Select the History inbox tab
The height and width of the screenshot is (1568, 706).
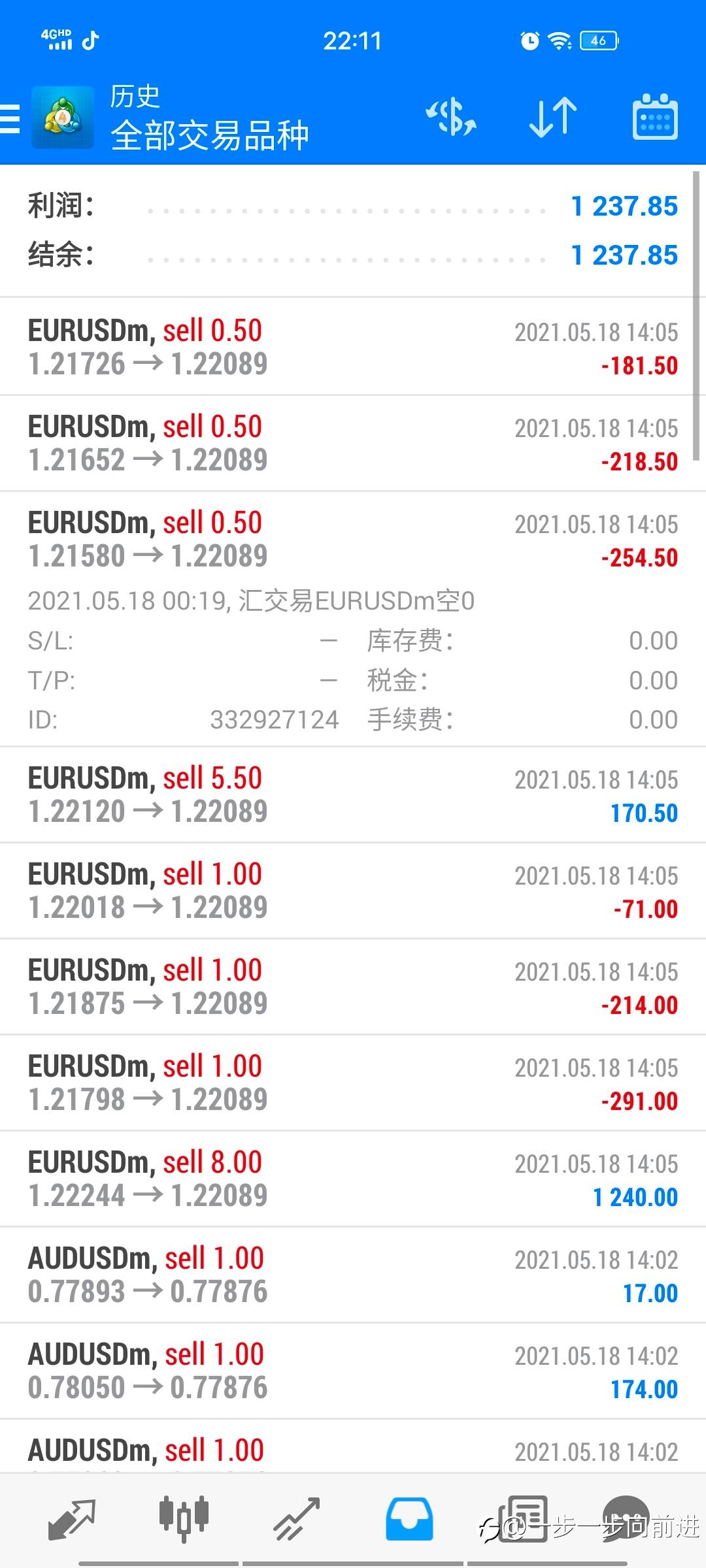[409, 1518]
